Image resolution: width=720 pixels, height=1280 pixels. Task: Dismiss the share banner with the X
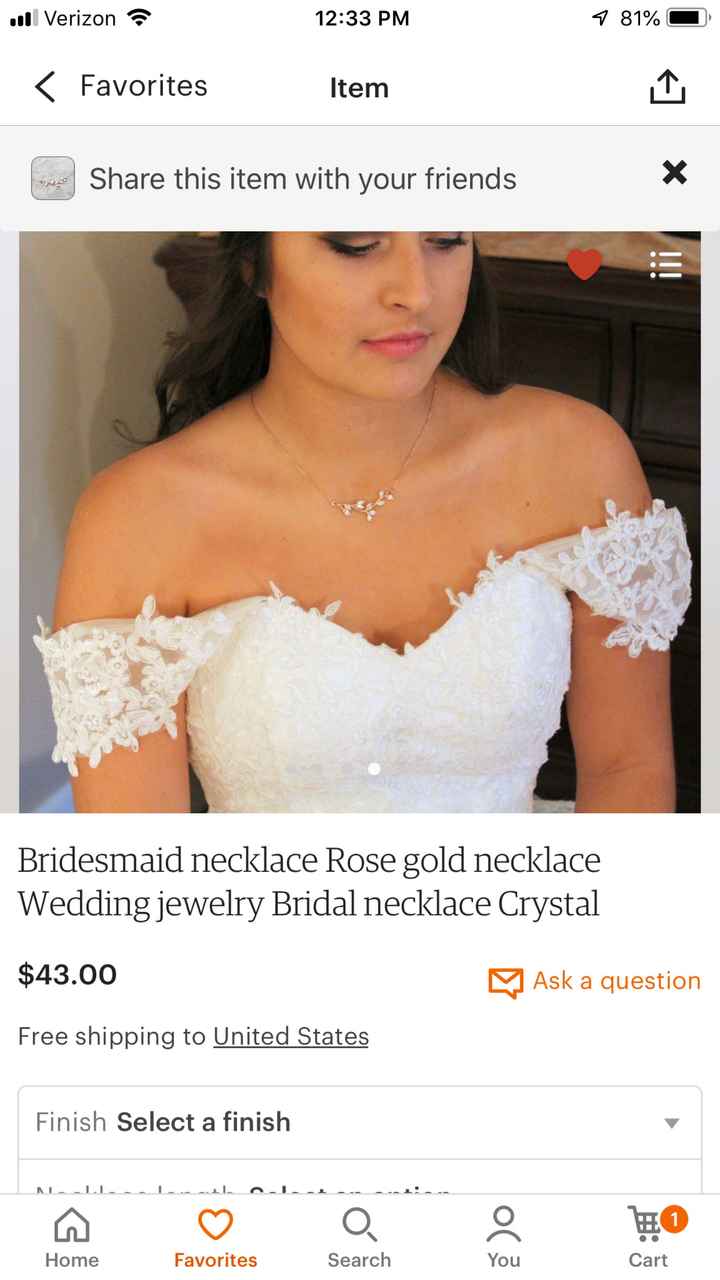point(674,172)
